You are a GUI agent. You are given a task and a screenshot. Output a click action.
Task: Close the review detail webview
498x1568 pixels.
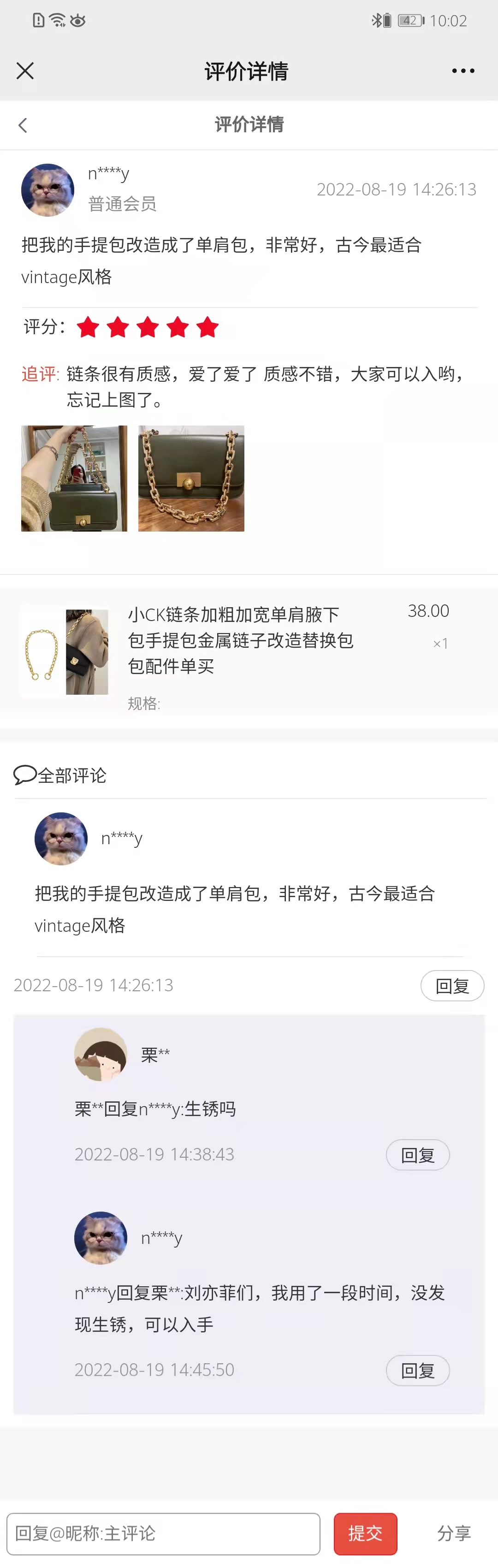coord(25,71)
